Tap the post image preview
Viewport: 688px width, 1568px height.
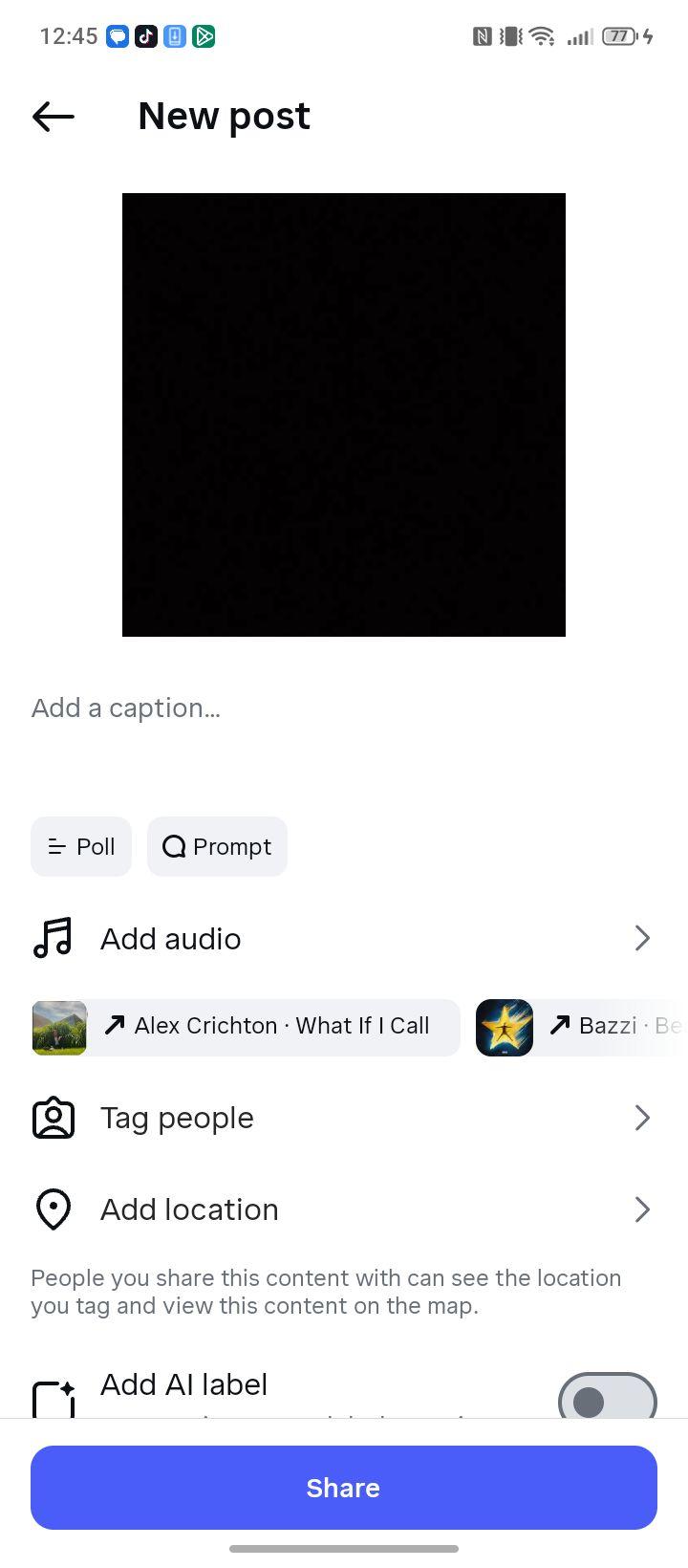pyautogui.click(x=344, y=415)
